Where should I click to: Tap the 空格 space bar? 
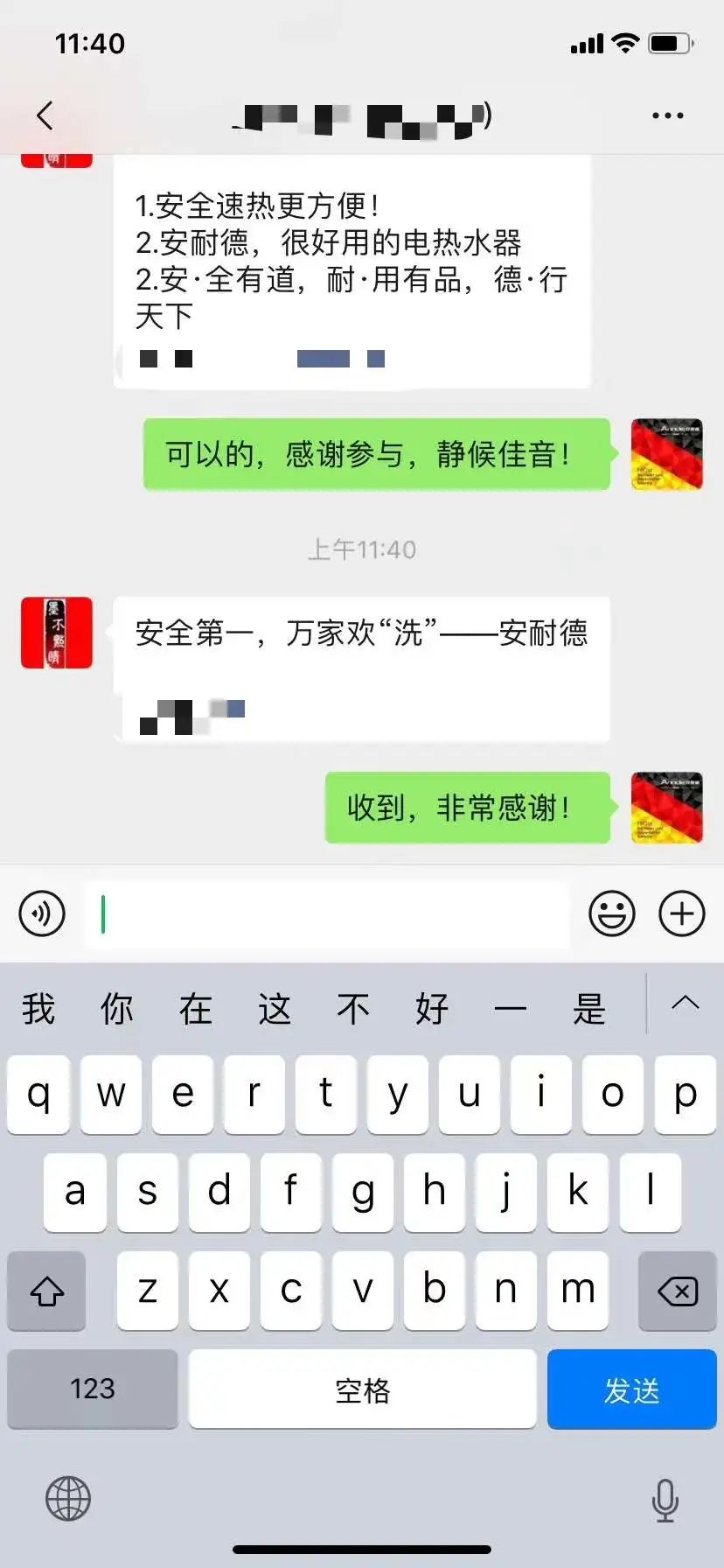coord(362,1389)
